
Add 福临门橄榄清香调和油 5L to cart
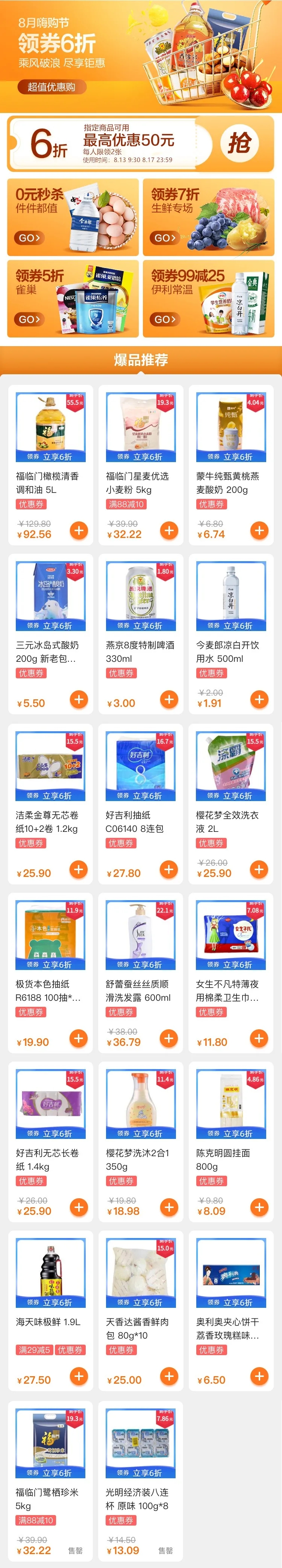[x=79, y=530]
